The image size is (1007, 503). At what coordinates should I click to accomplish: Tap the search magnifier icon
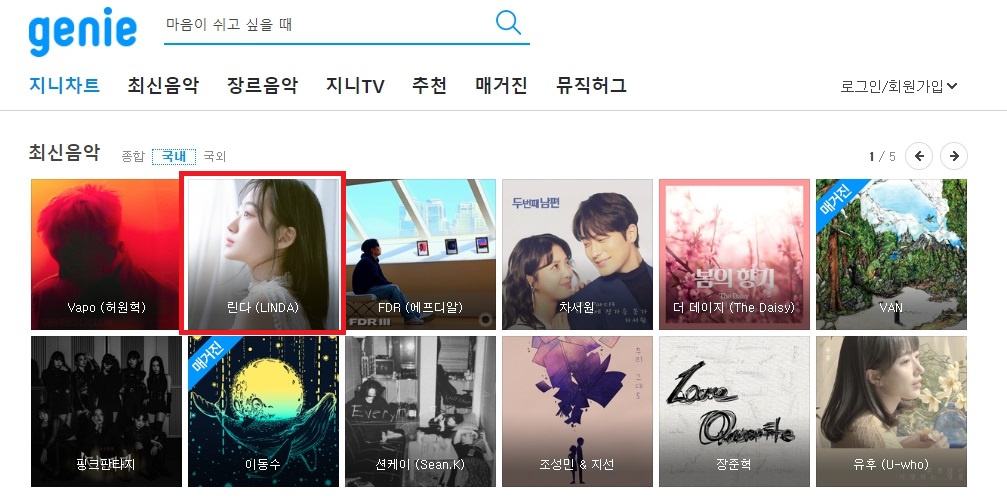(508, 23)
